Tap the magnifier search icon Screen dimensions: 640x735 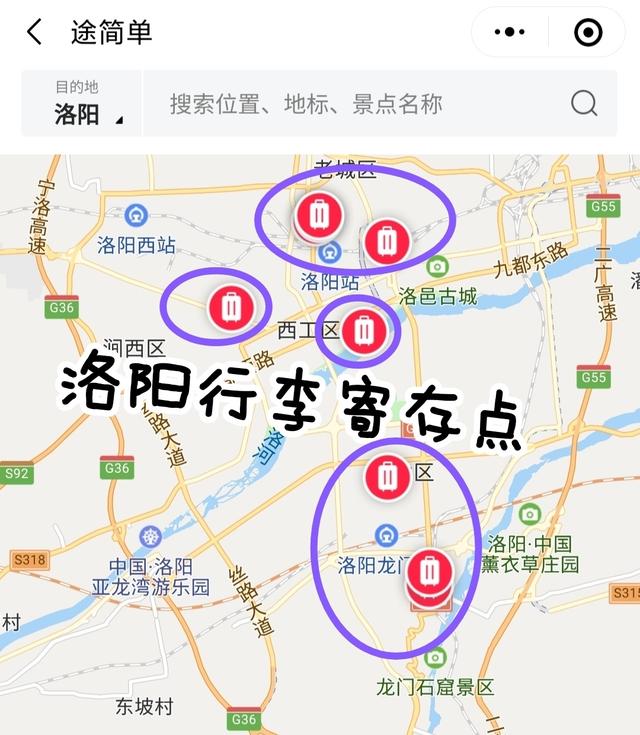tap(584, 103)
